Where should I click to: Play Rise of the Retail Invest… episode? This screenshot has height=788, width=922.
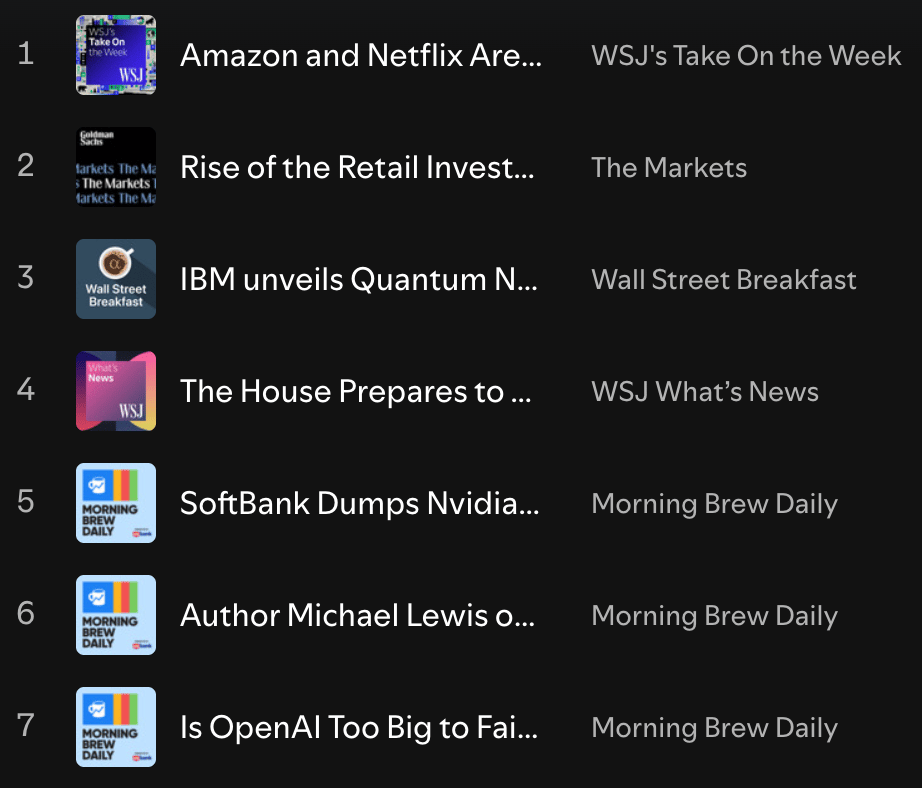pos(357,168)
